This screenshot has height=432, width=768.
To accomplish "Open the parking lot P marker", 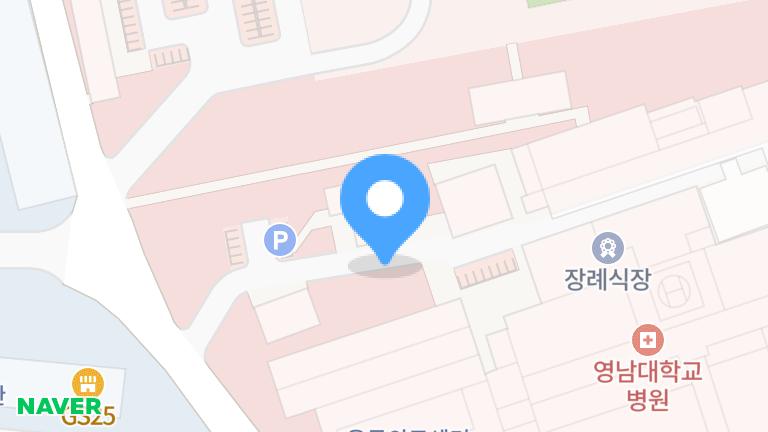I will tap(280, 240).
